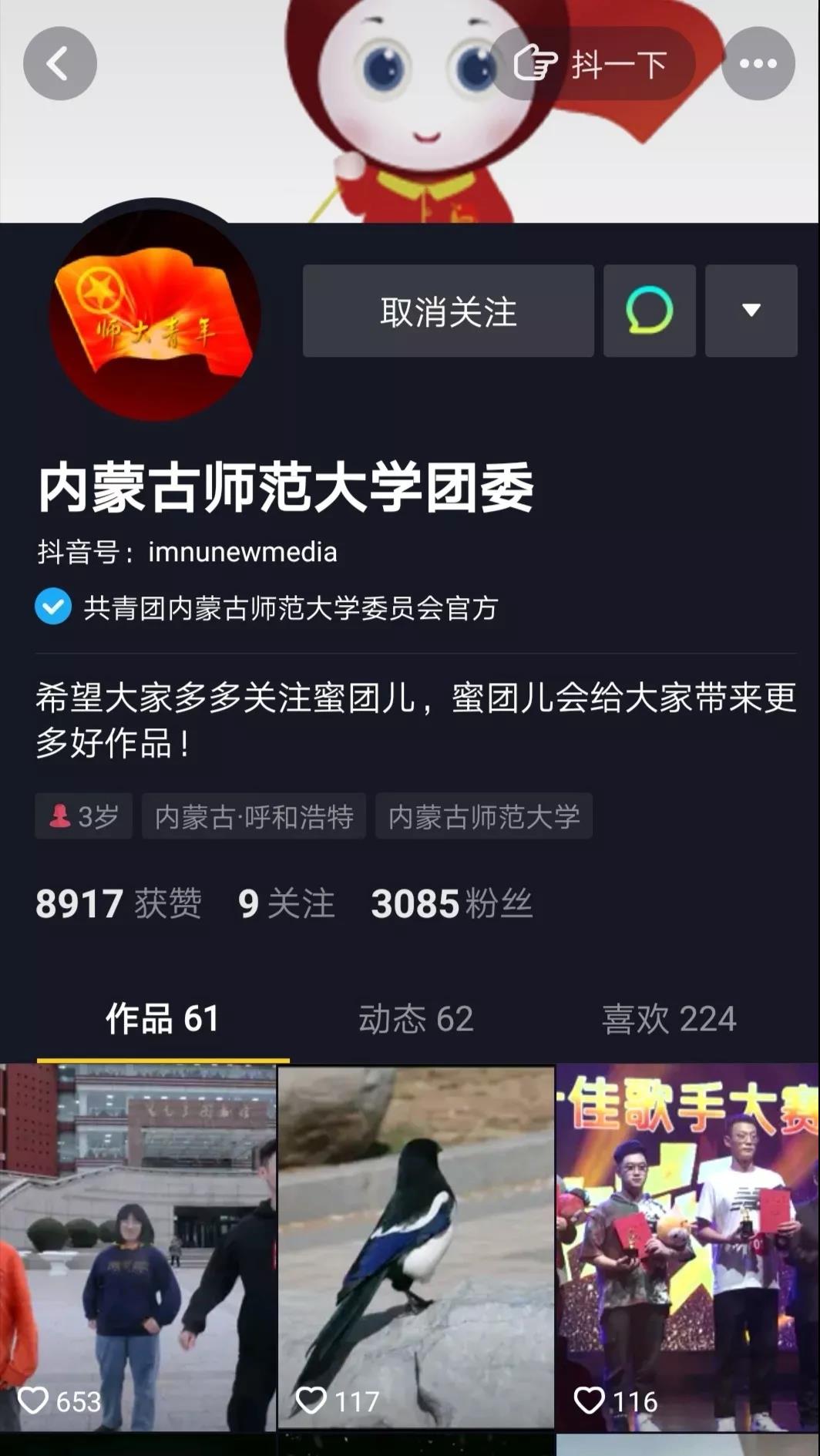The width and height of the screenshot is (820, 1456).
Task: Send a private message via chat icon
Action: (649, 311)
